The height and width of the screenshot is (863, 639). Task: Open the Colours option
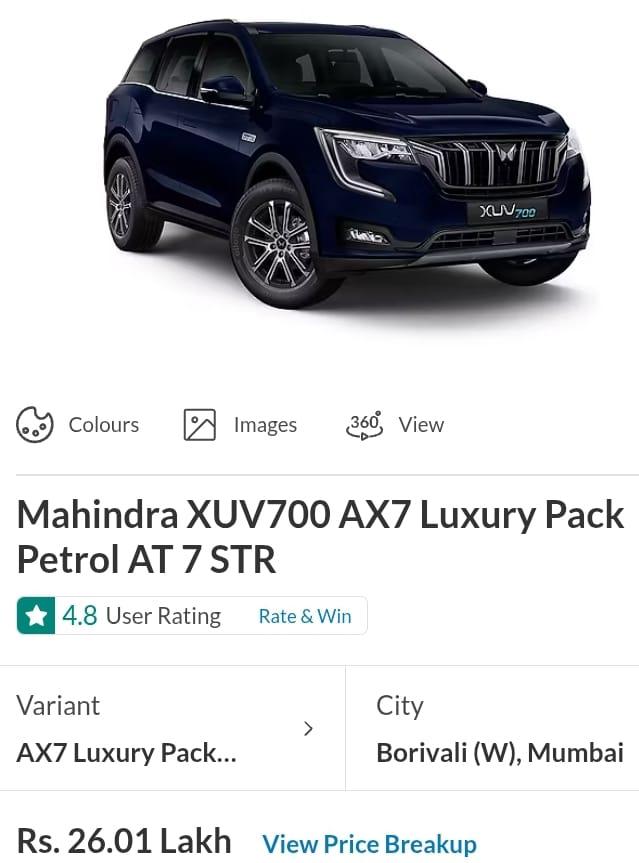pos(78,425)
